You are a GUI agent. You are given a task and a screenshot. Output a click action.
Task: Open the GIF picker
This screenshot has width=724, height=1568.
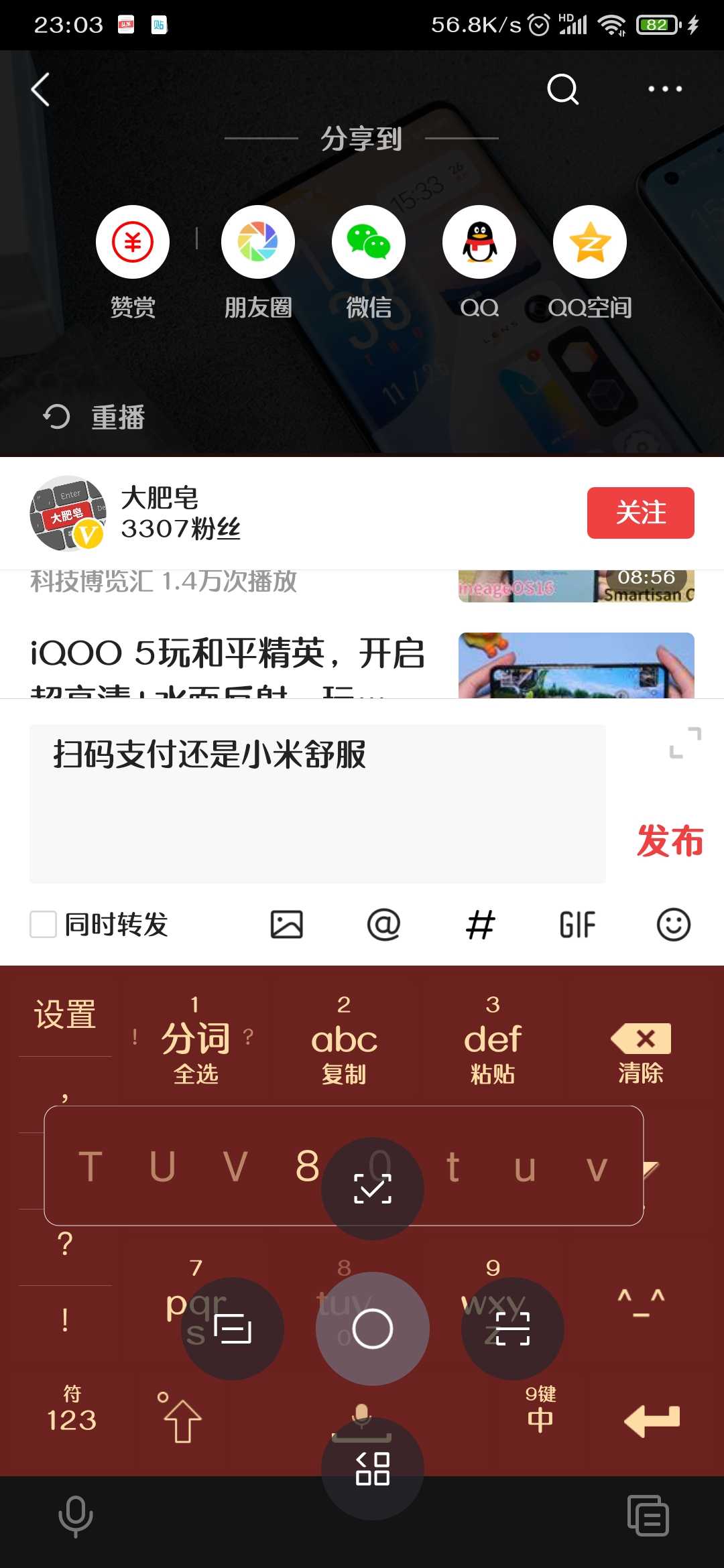tap(577, 925)
